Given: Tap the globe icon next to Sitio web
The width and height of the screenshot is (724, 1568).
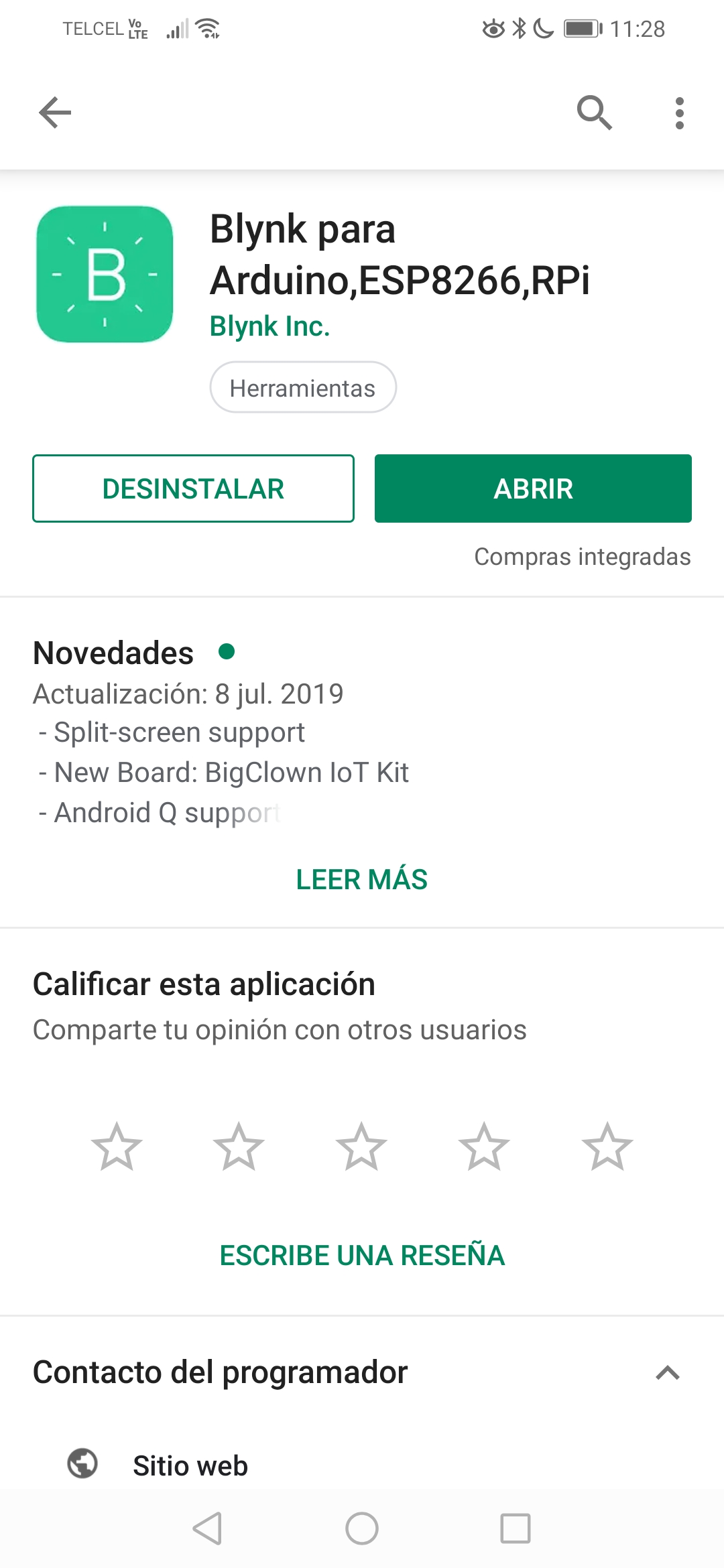Looking at the screenshot, I should click(x=80, y=1464).
